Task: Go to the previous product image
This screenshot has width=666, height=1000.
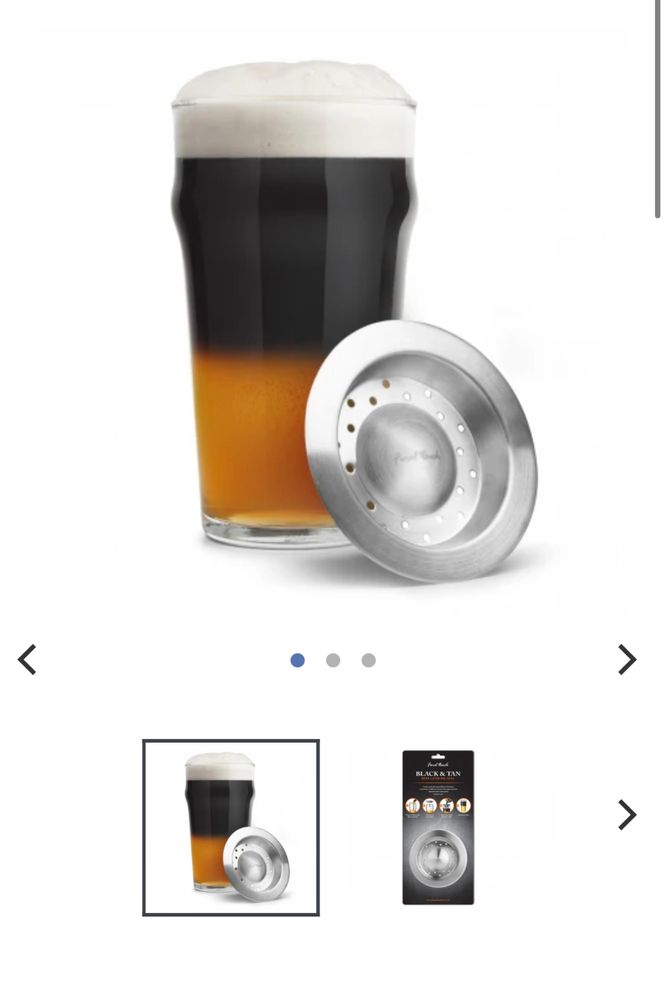Action: (x=27, y=660)
